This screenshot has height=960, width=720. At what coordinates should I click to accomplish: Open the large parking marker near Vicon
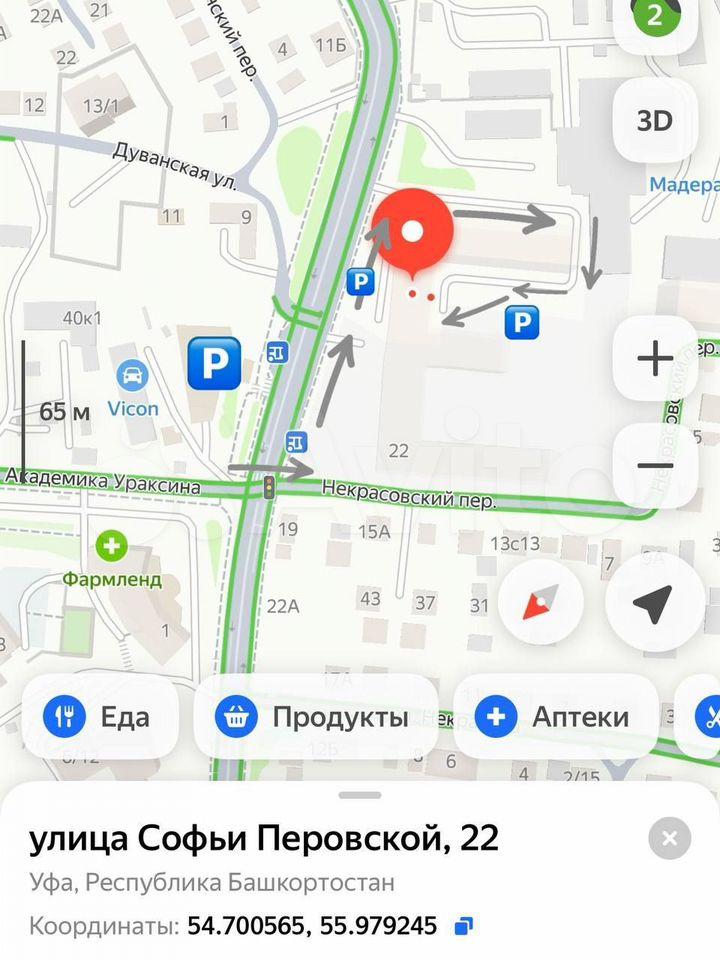point(214,362)
